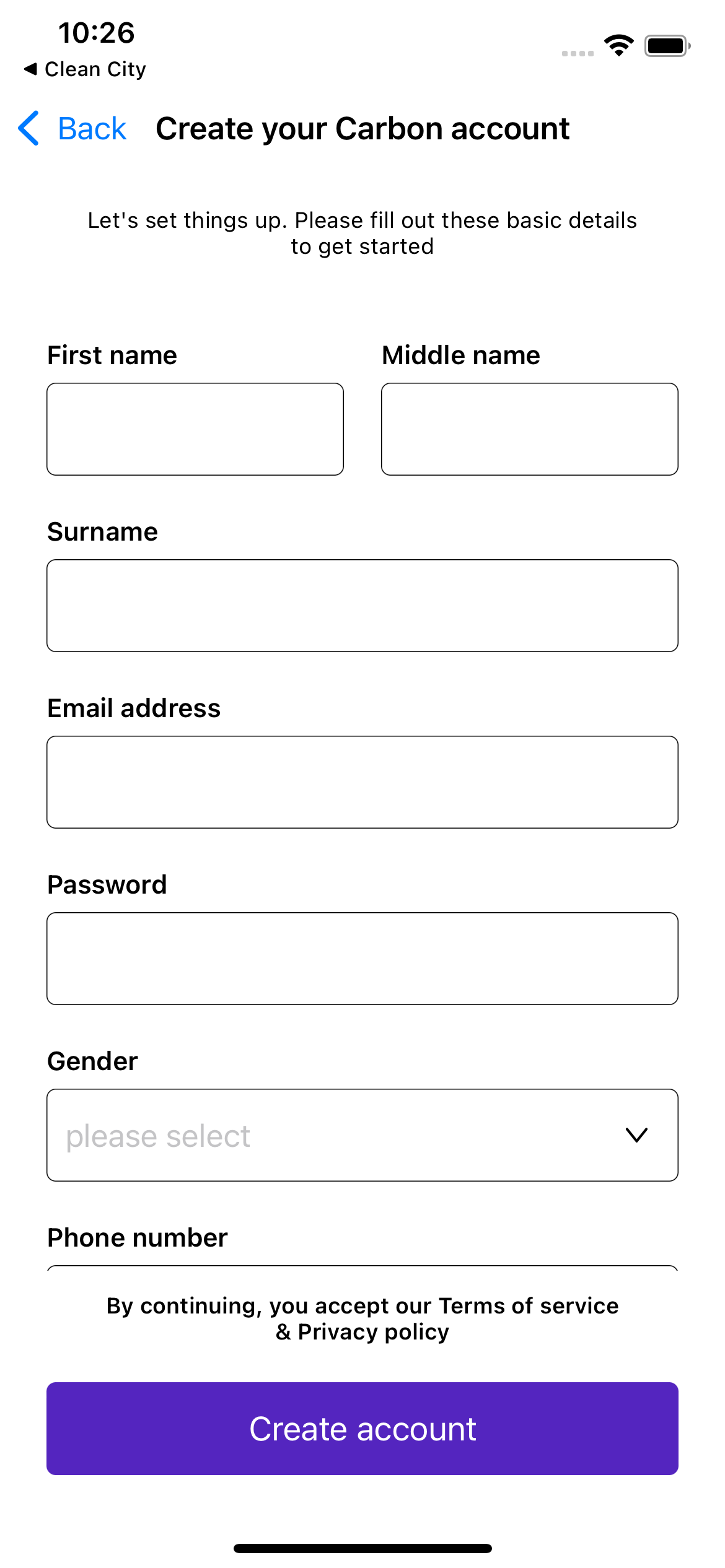Tap the Back link
The width and height of the screenshot is (725, 1568).
click(91, 129)
